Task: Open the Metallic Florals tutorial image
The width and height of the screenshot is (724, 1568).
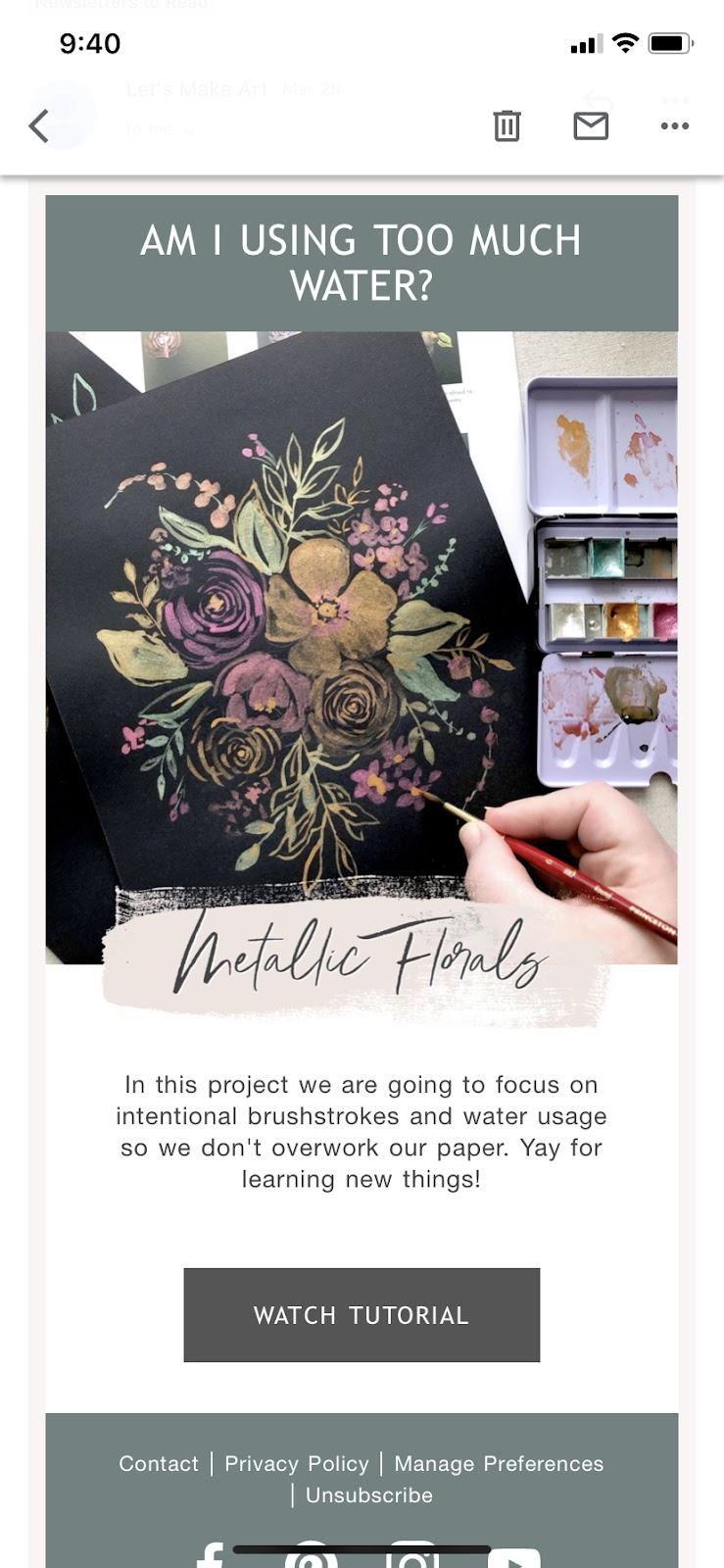Action: (x=362, y=647)
